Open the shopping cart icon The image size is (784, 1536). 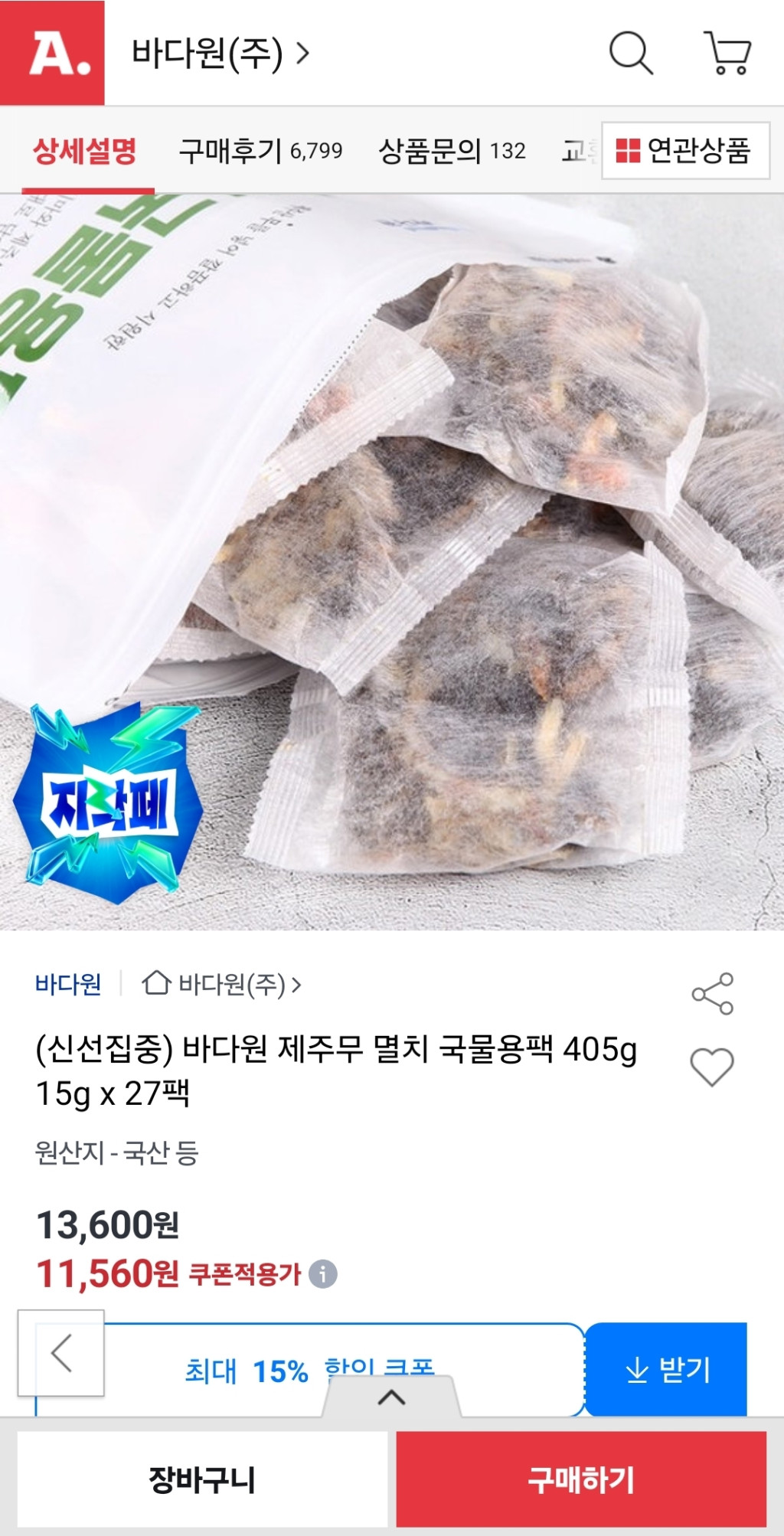pos(727,54)
